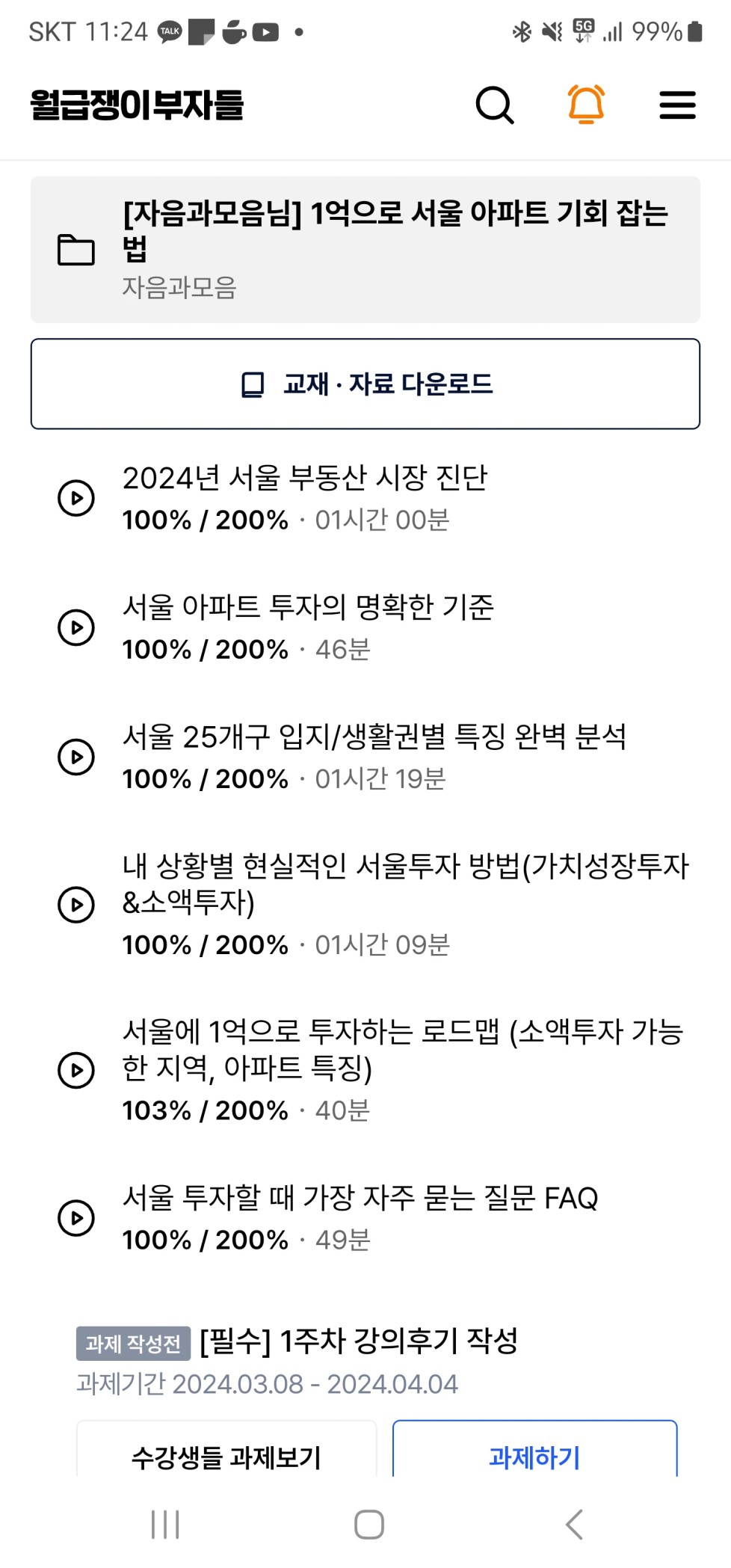Tap 교재 · 자료 다운로드 button
Image resolution: width=731 pixels, height=1568 pixels.
click(x=365, y=384)
